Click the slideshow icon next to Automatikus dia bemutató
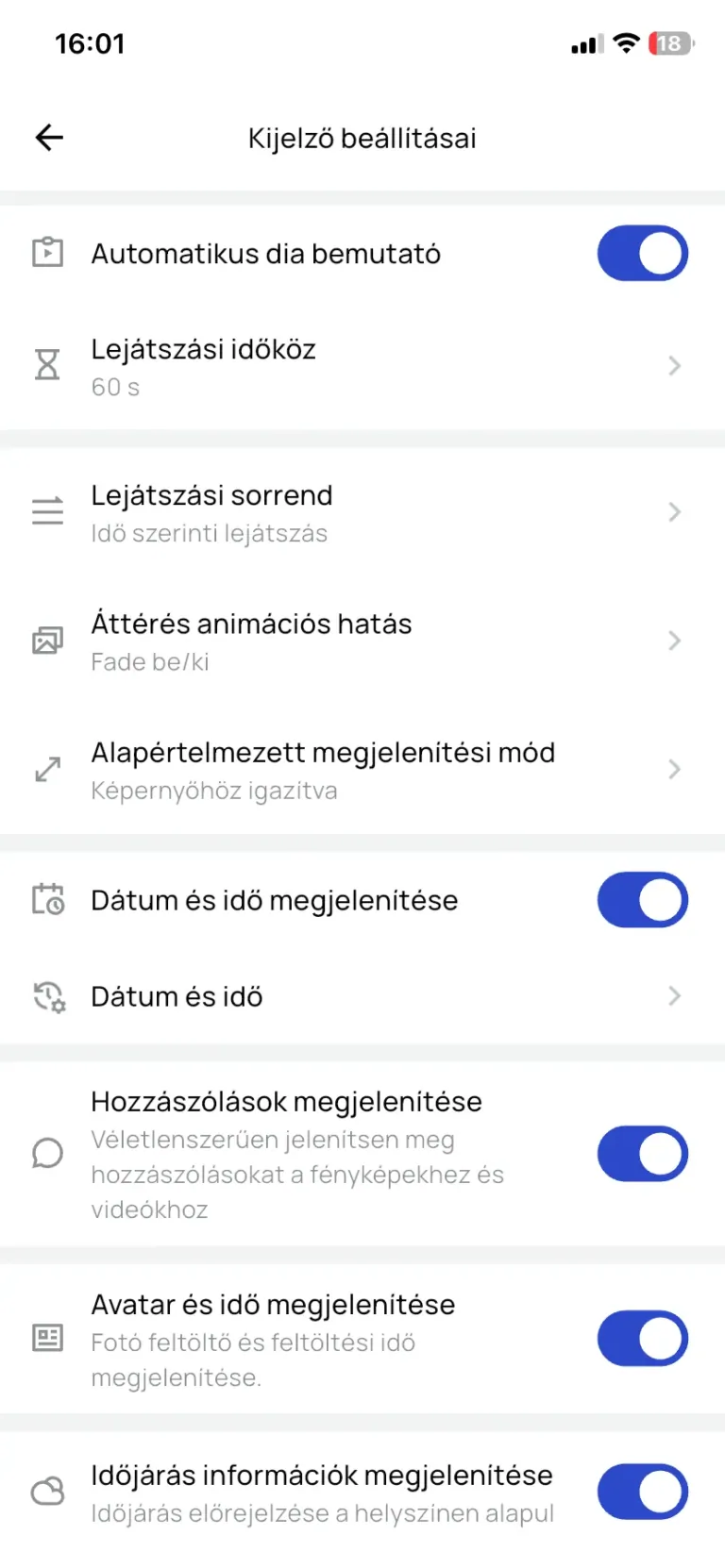The width and height of the screenshot is (725, 1568). tap(47, 253)
